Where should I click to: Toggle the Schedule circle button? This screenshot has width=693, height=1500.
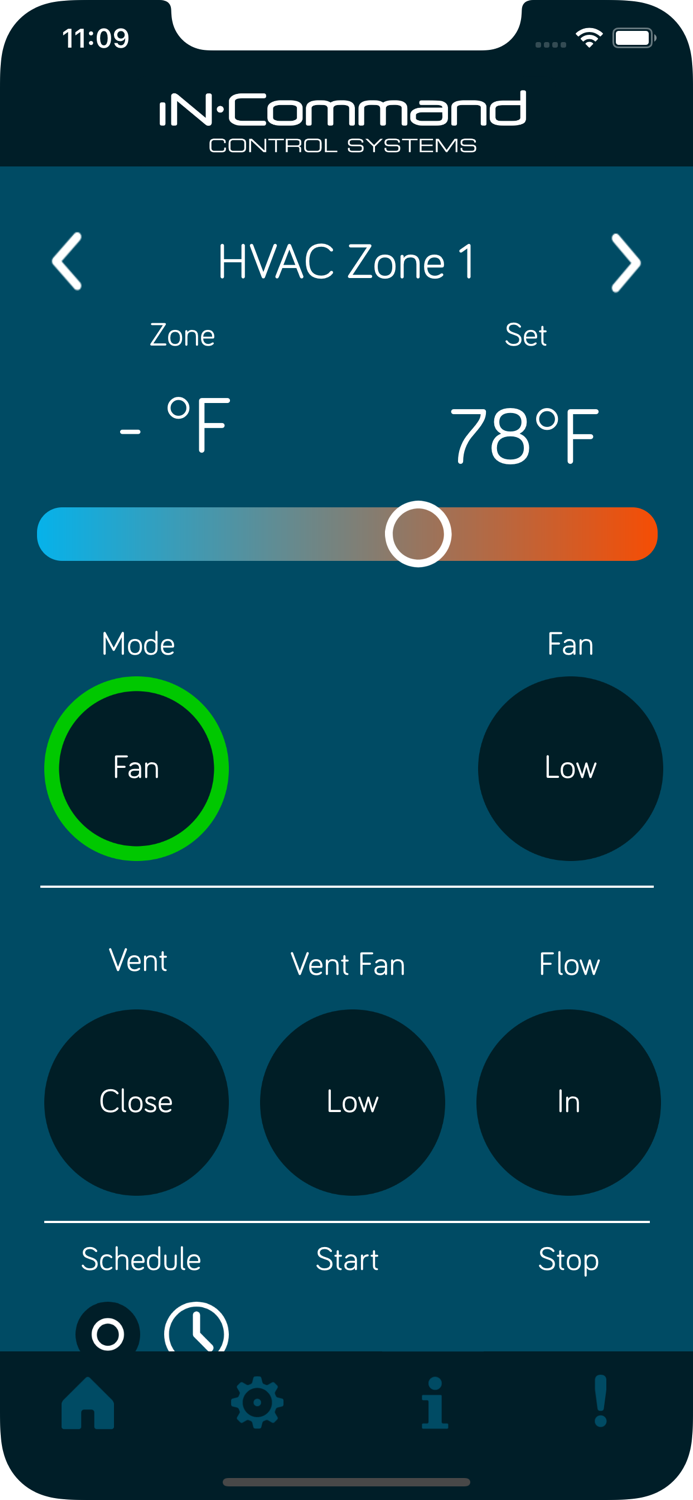pos(108,1333)
